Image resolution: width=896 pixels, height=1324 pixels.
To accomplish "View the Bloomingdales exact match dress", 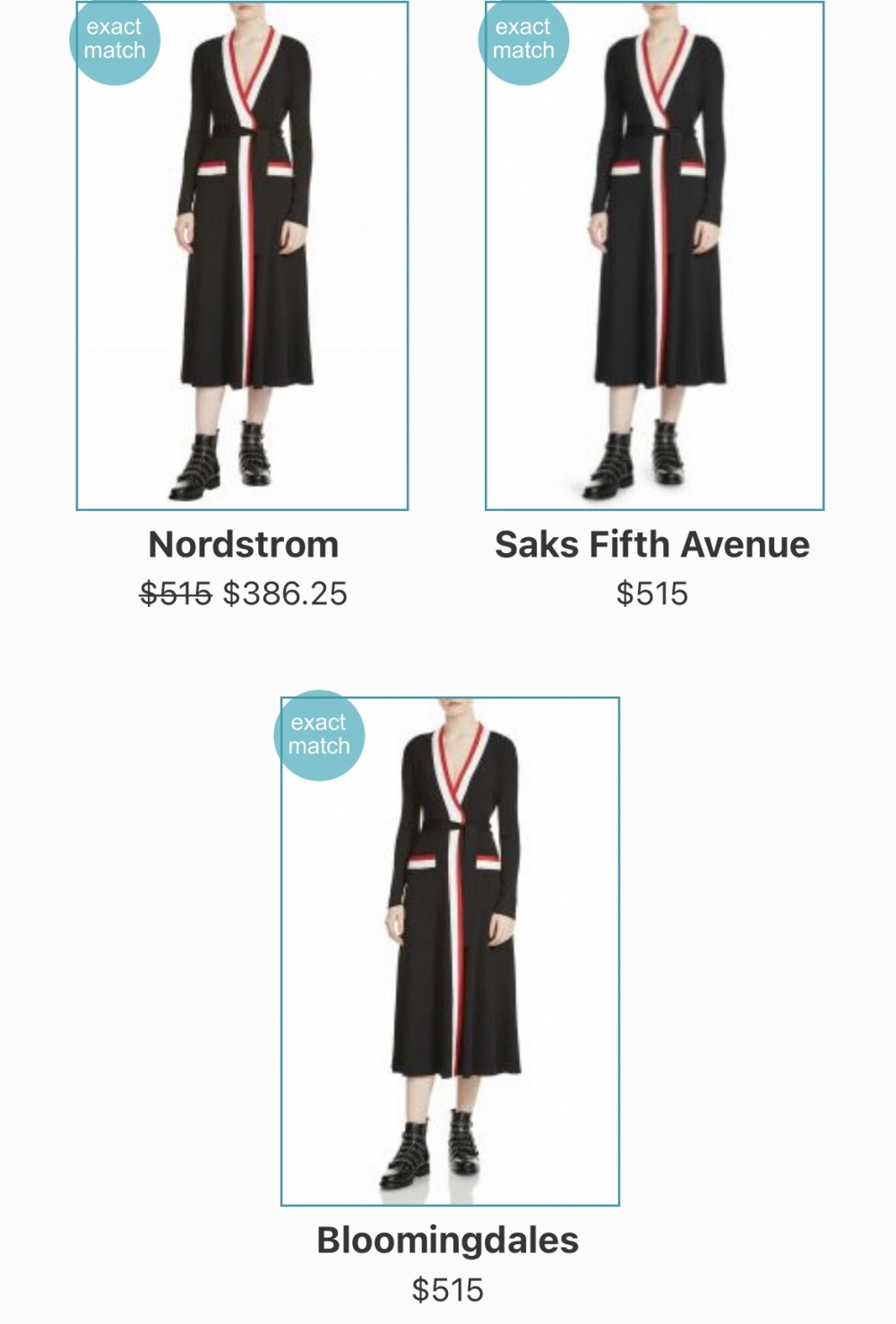I will pos(450,951).
